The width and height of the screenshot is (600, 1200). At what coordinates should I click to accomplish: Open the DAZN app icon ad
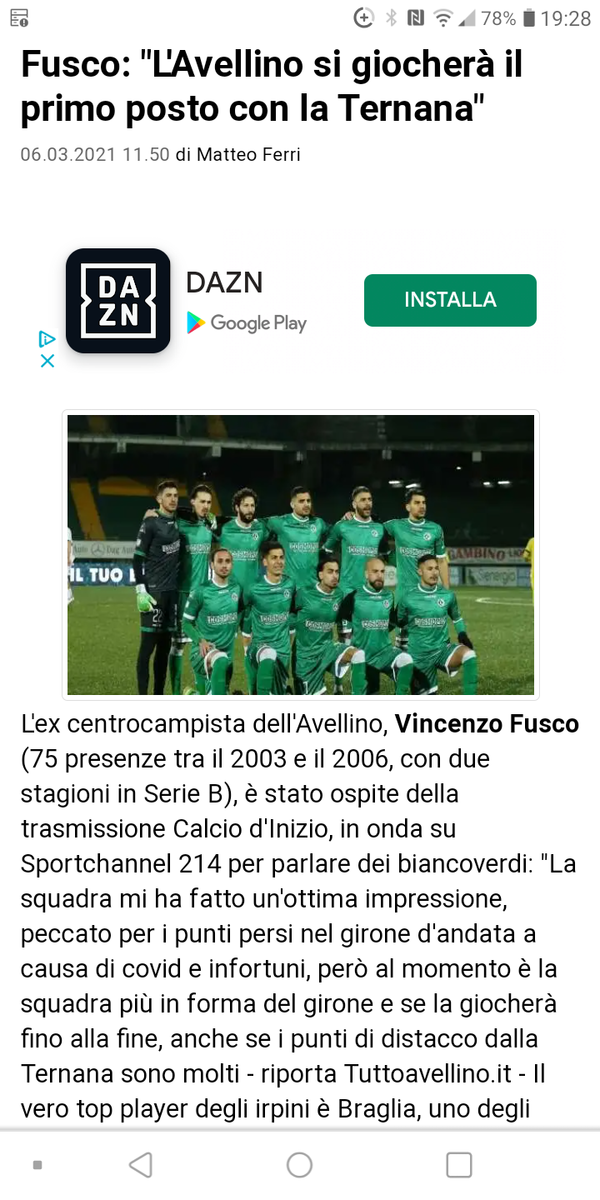pyautogui.click(x=118, y=300)
